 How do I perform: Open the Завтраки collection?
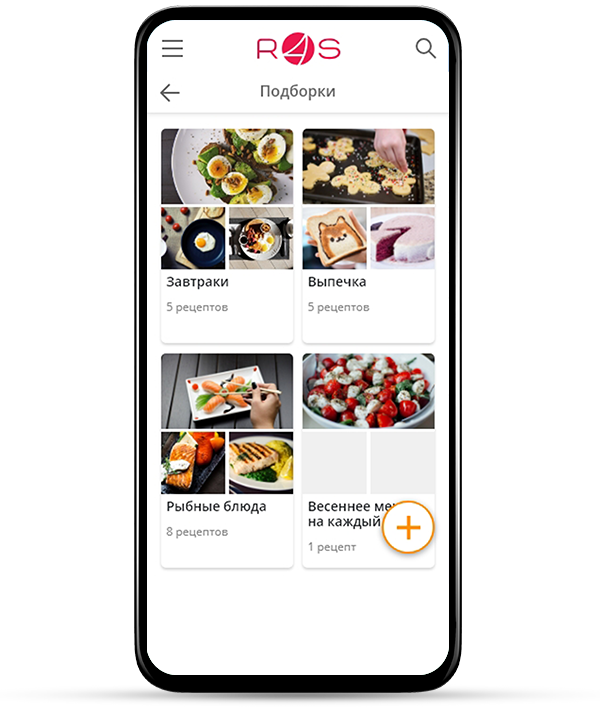coord(227,235)
